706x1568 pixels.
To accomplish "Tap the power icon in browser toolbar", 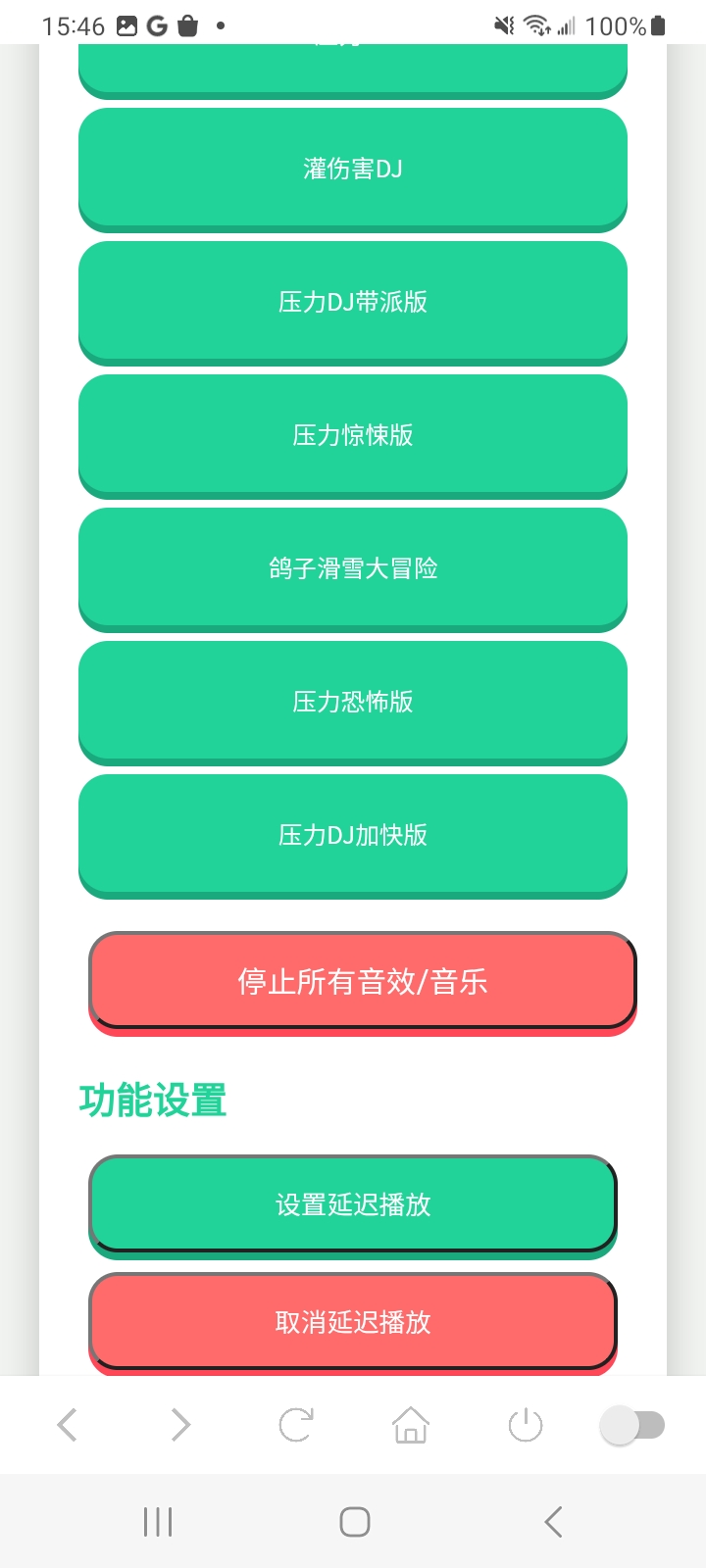I will click(x=525, y=1425).
